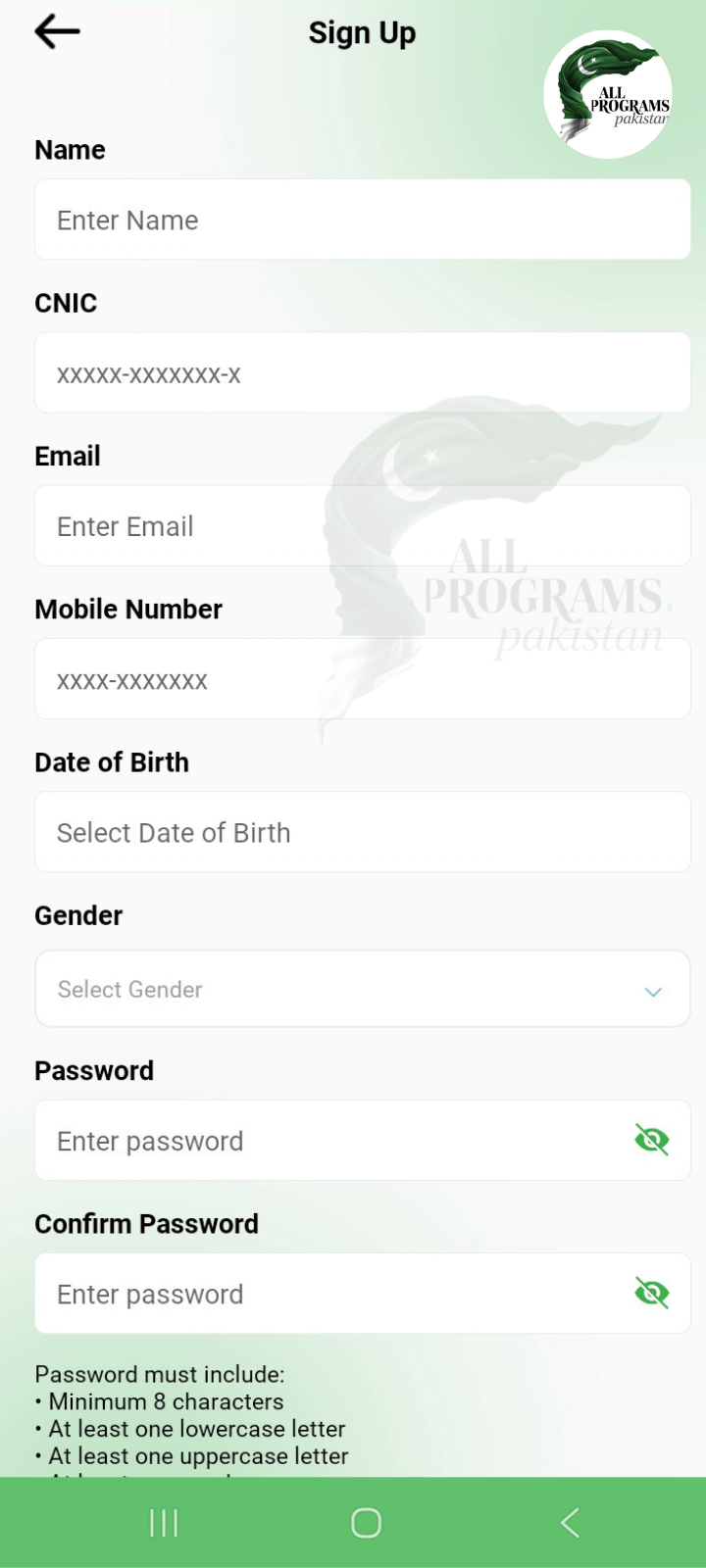Screen dimensions: 706x1568
Task: Expand the Gender options chevron
Action: pos(652,991)
